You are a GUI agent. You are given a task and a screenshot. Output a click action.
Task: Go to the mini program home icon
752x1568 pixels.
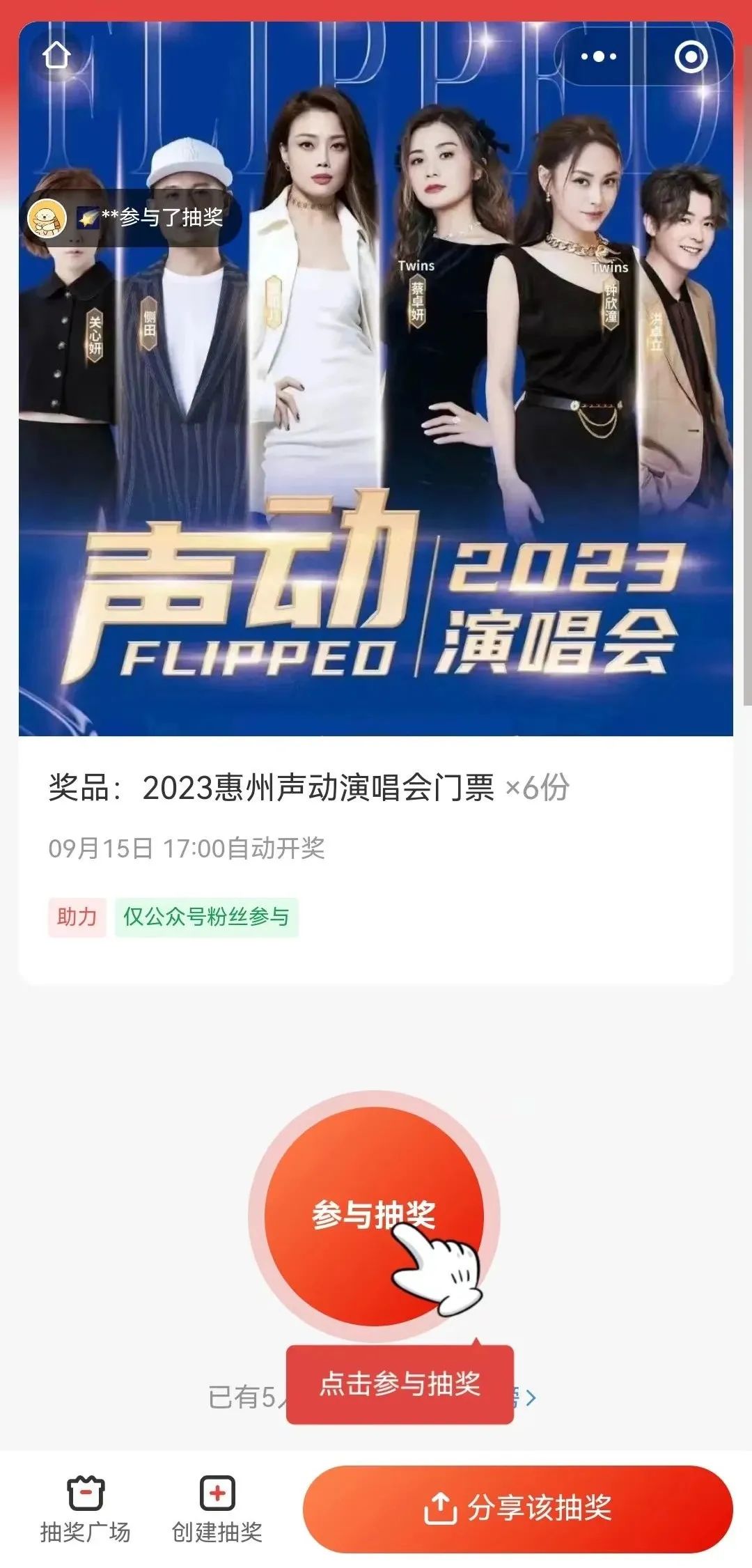tap(57, 56)
